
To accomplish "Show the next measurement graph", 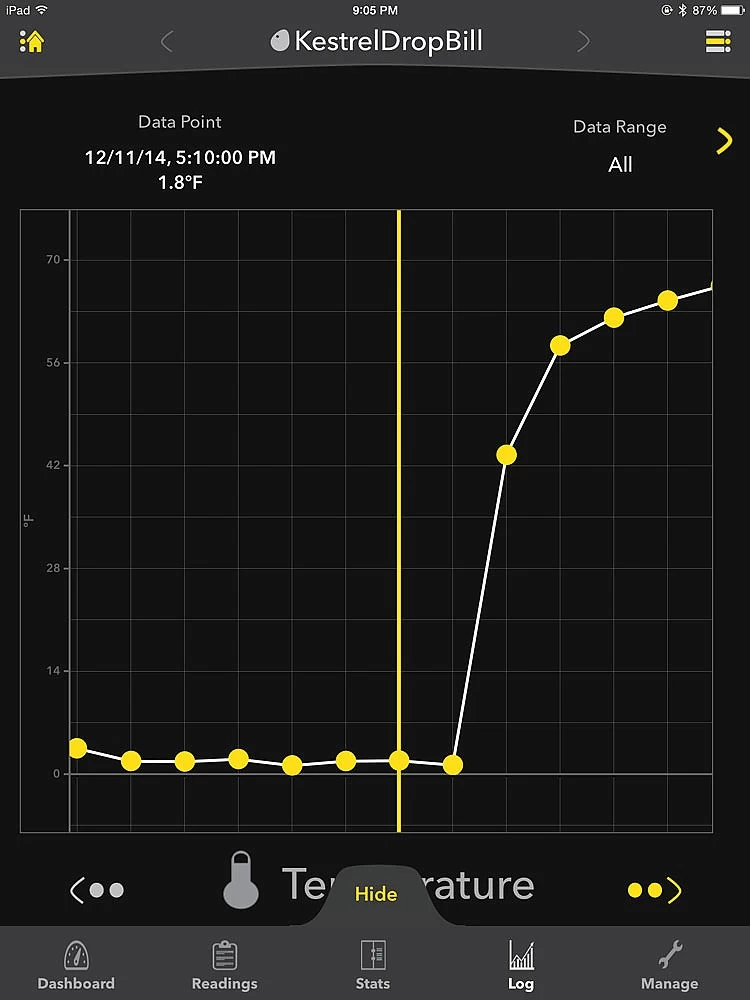I will coord(654,889).
